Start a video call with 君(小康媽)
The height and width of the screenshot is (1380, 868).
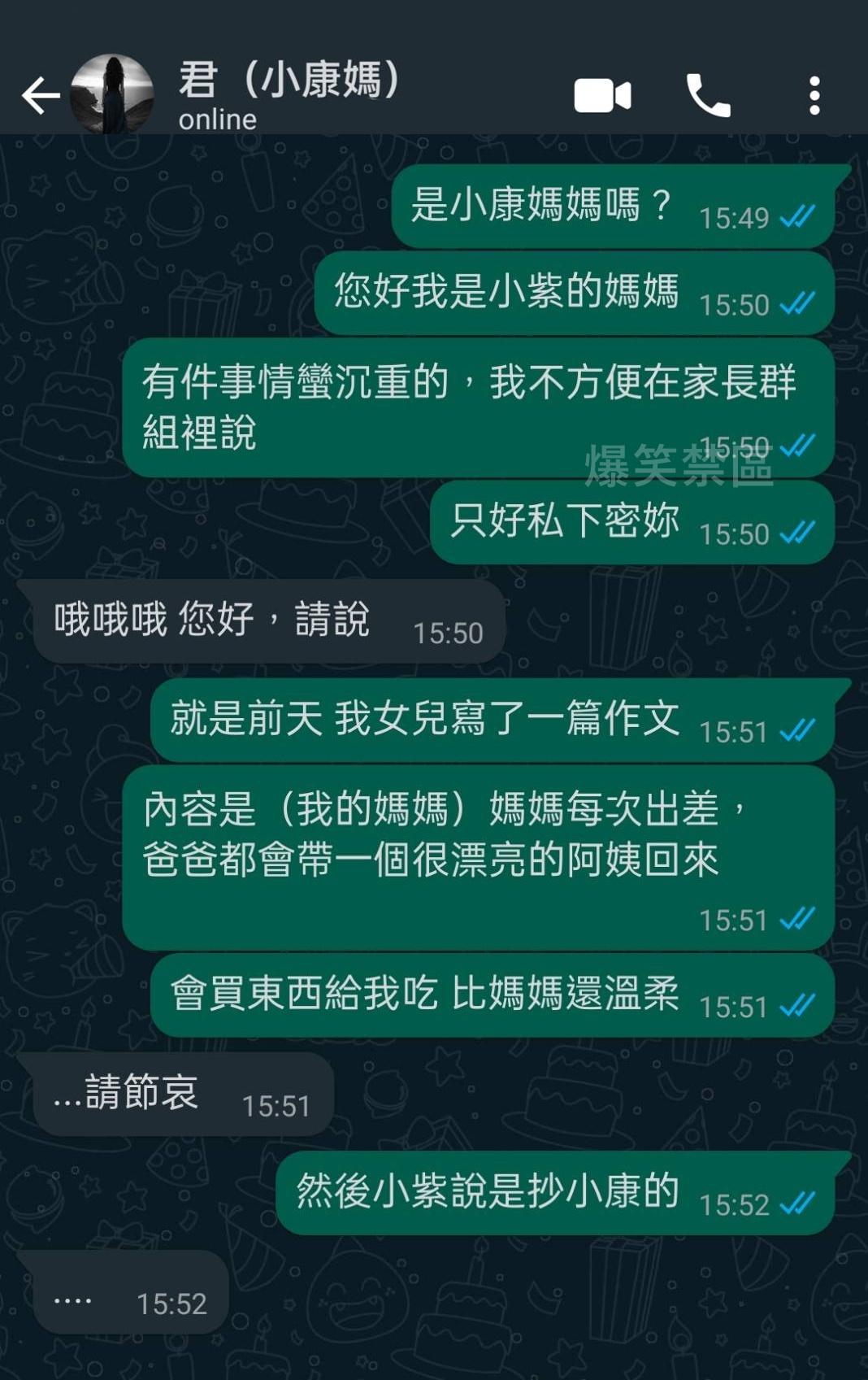[x=602, y=96]
